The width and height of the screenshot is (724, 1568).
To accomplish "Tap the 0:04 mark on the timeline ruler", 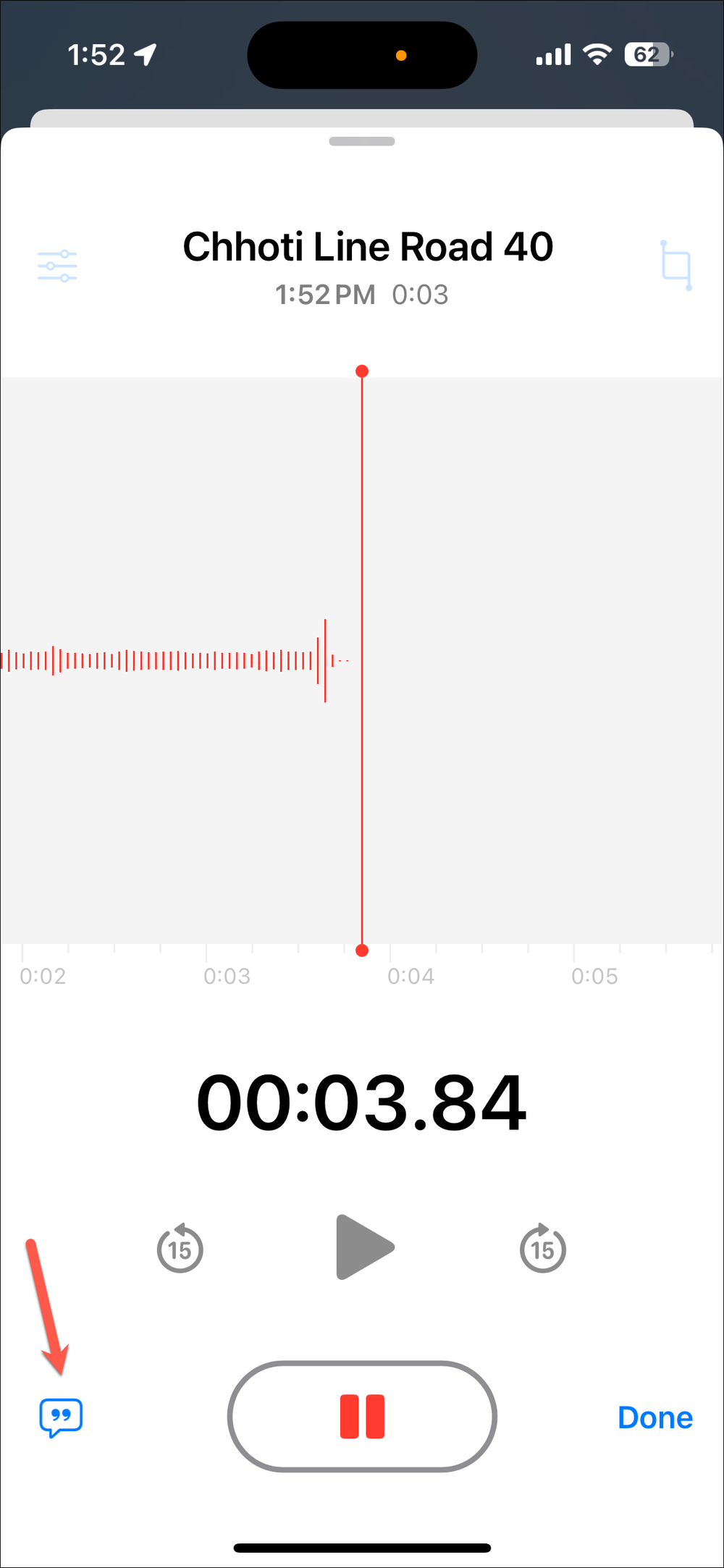I will tap(412, 976).
